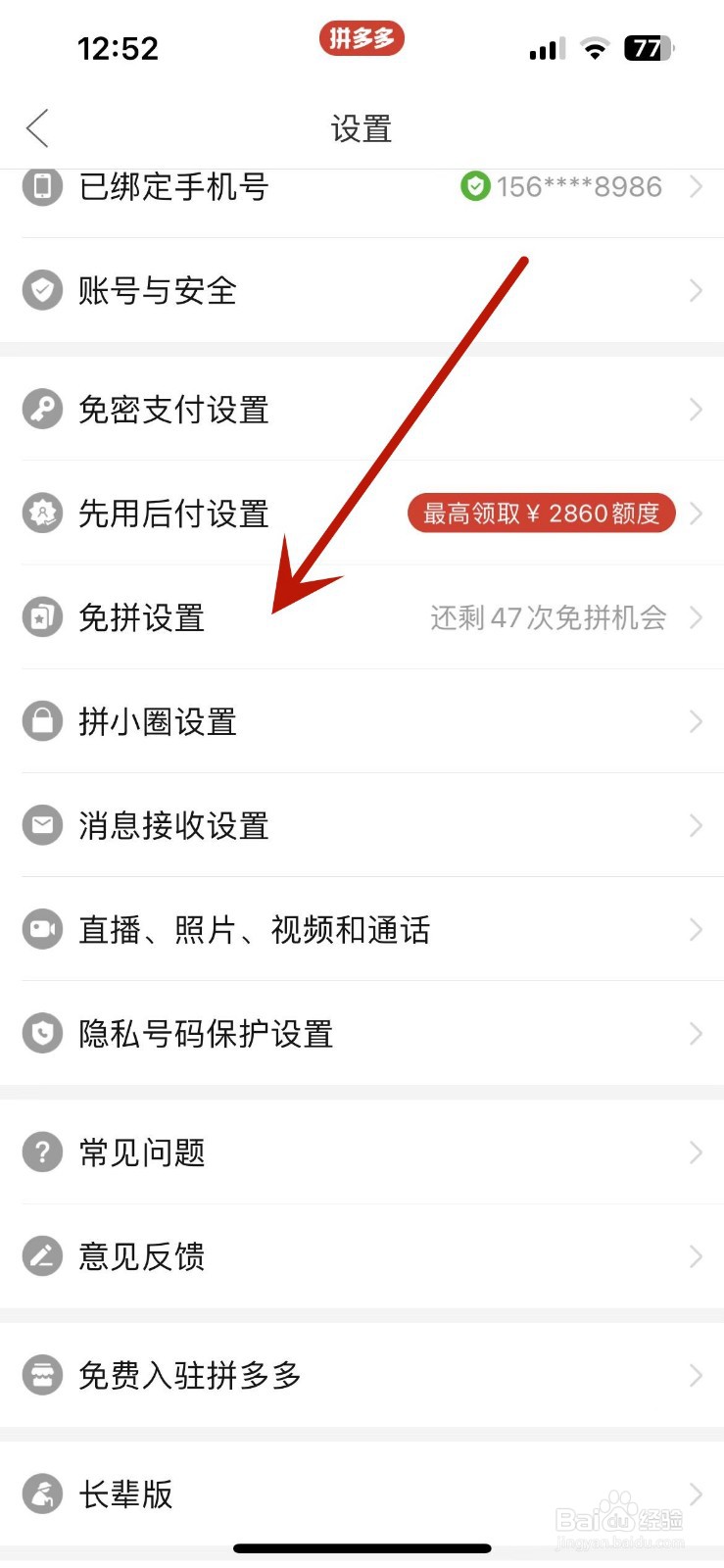The width and height of the screenshot is (724, 1568).
Task: Expand the 账号与安全 settings row
Action: (x=696, y=290)
